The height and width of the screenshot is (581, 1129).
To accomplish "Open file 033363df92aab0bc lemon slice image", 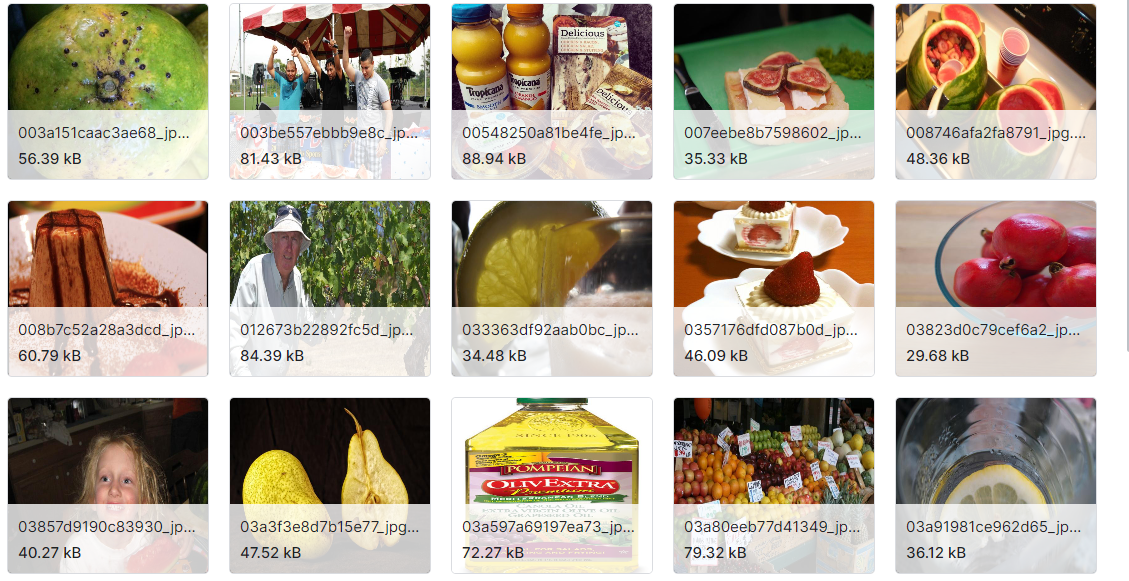I will [552, 255].
